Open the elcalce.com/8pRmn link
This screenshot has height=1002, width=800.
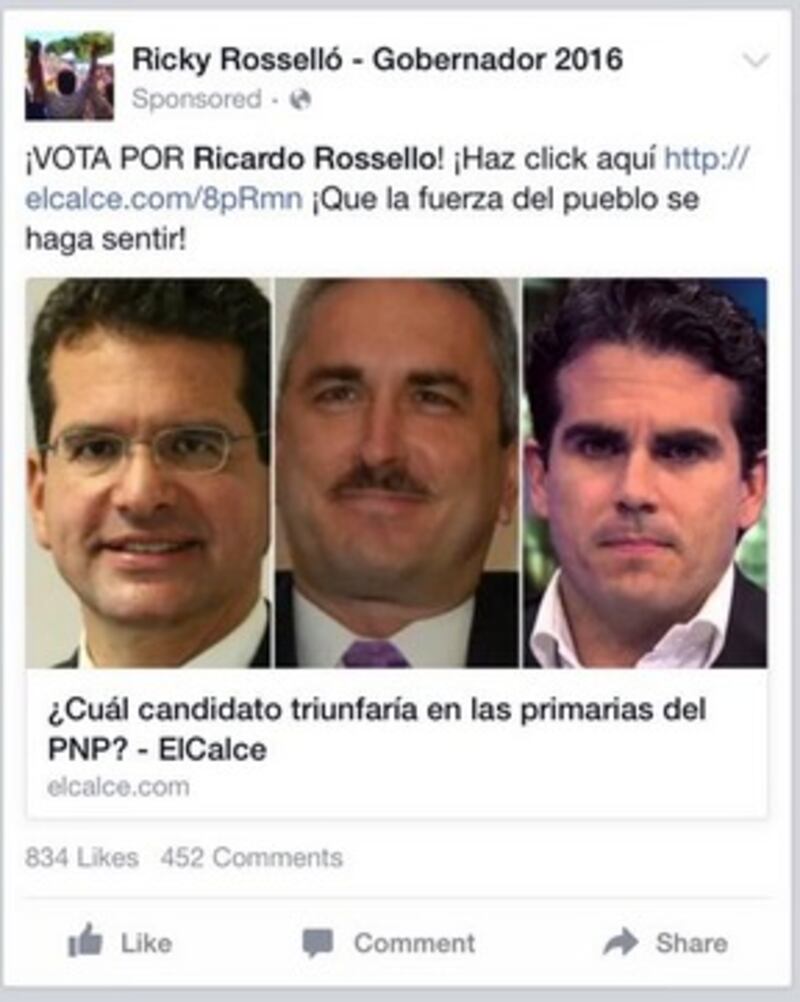(163, 199)
